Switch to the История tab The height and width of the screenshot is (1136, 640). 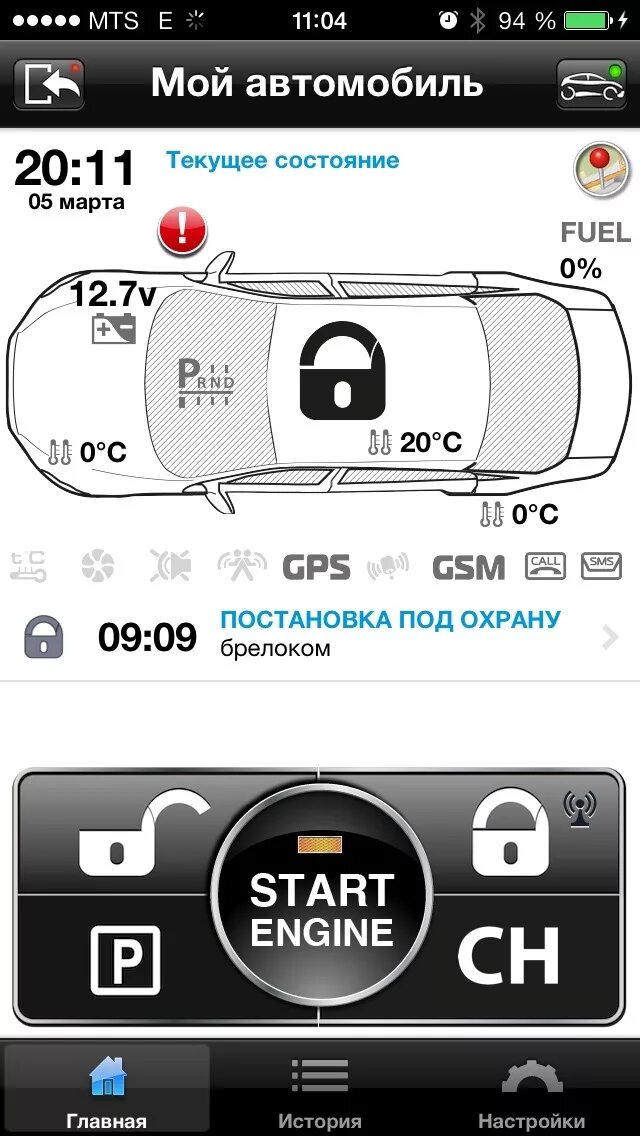(319, 1091)
